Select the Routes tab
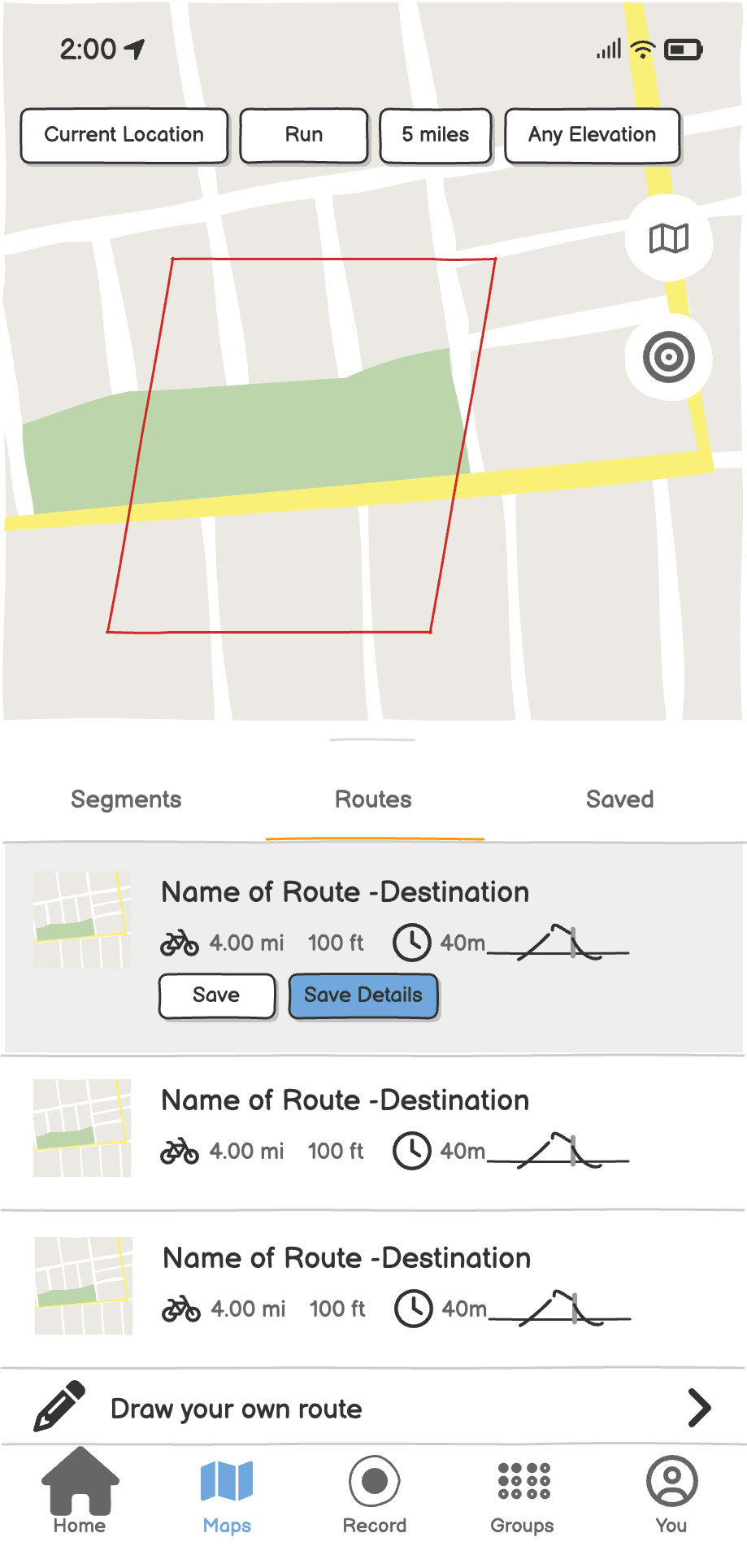 point(373,799)
